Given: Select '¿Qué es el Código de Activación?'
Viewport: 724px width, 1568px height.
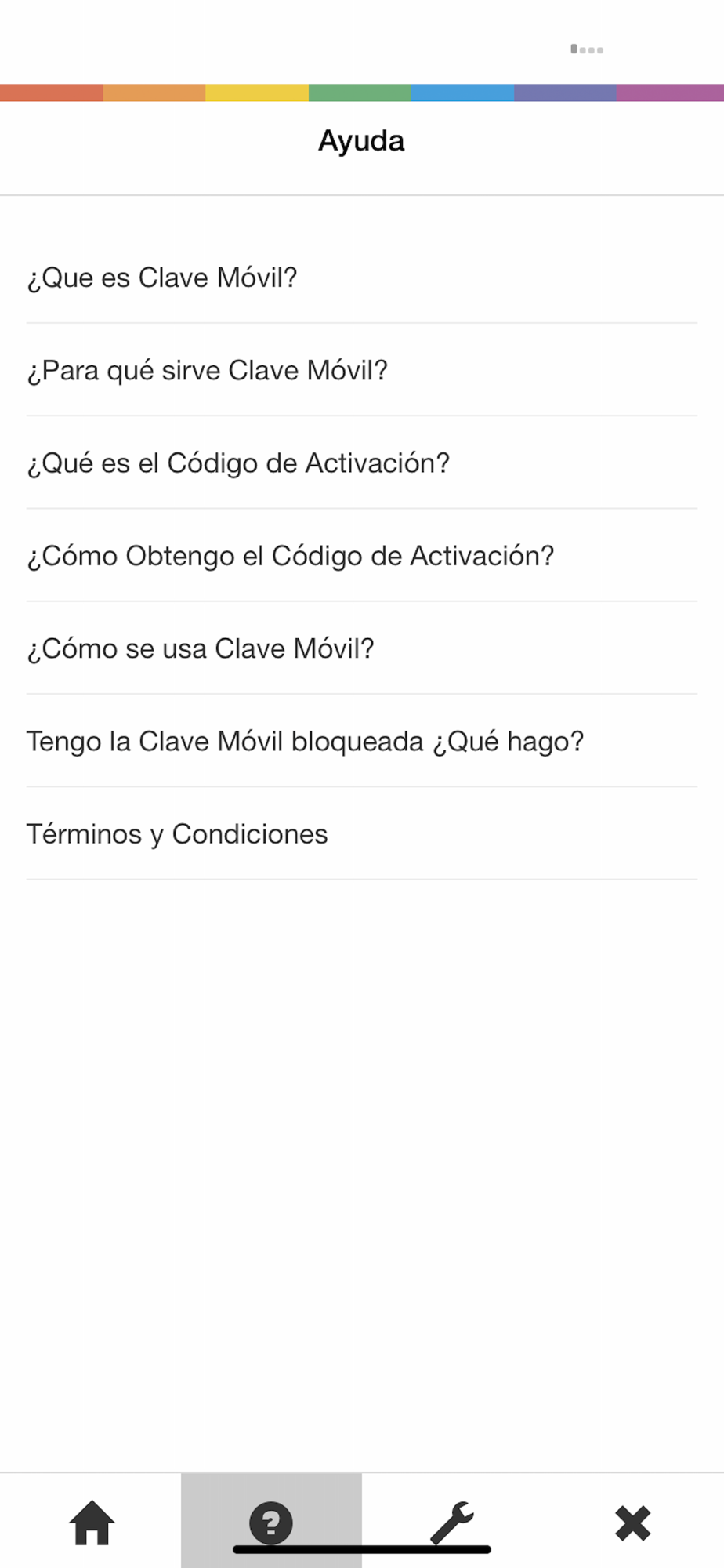Looking at the screenshot, I should click(x=362, y=463).
